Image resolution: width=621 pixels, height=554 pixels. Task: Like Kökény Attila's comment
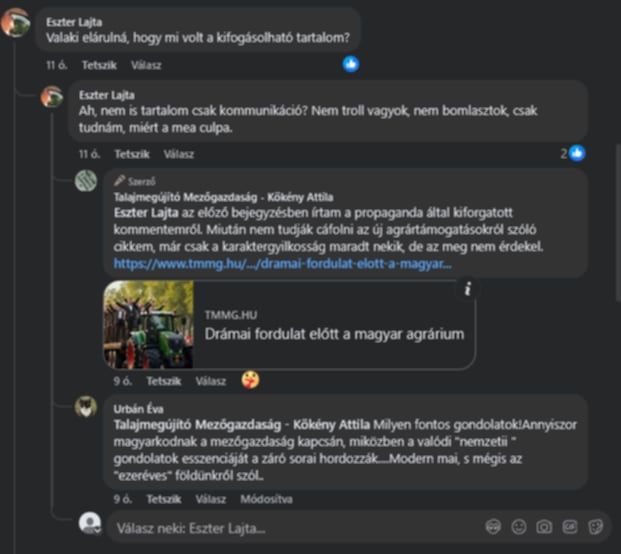pyautogui.click(x=163, y=381)
